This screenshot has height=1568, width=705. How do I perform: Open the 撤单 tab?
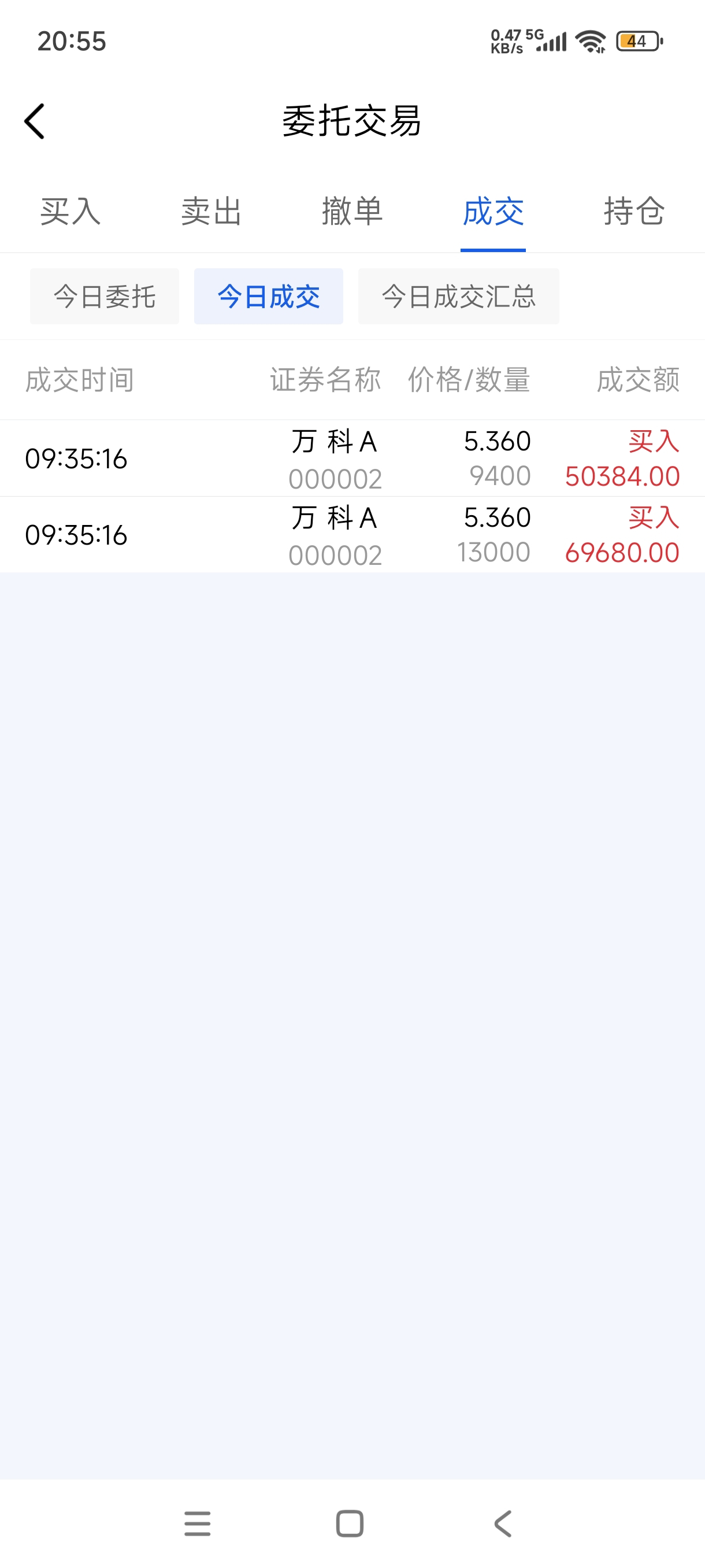[352, 212]
